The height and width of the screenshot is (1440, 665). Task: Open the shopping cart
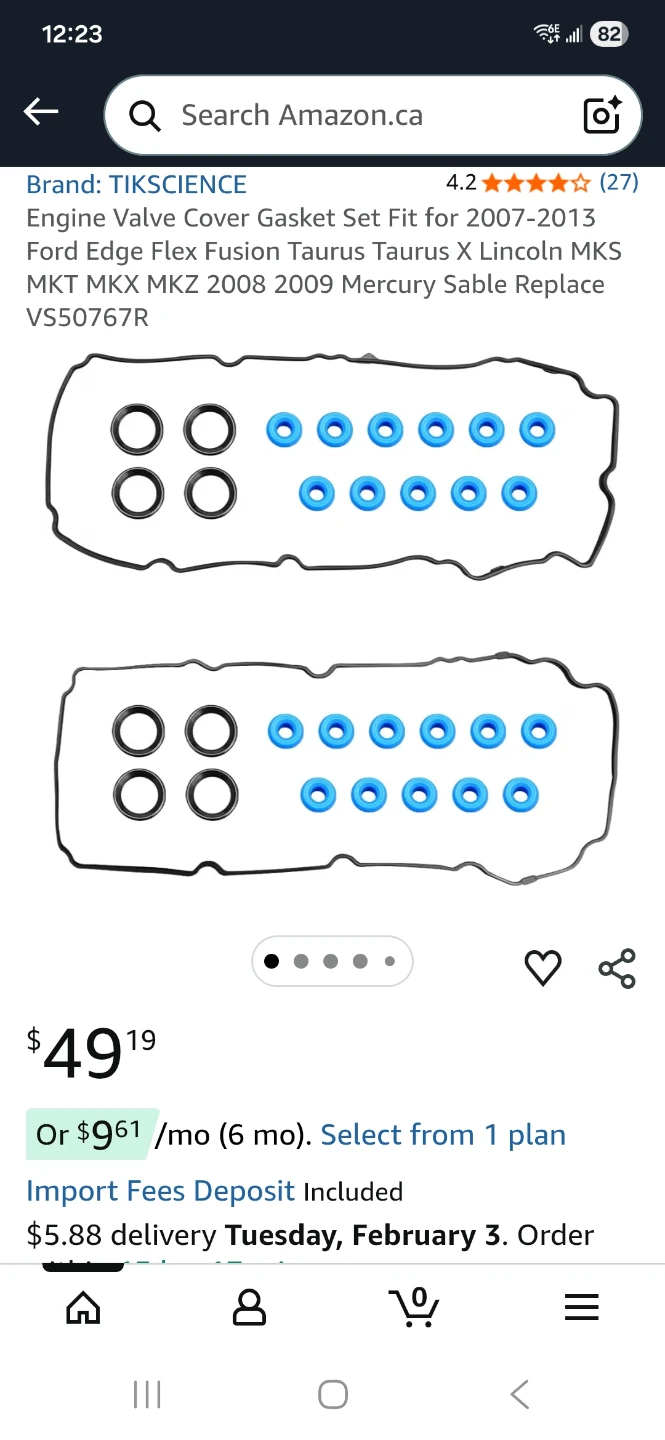414,1306
